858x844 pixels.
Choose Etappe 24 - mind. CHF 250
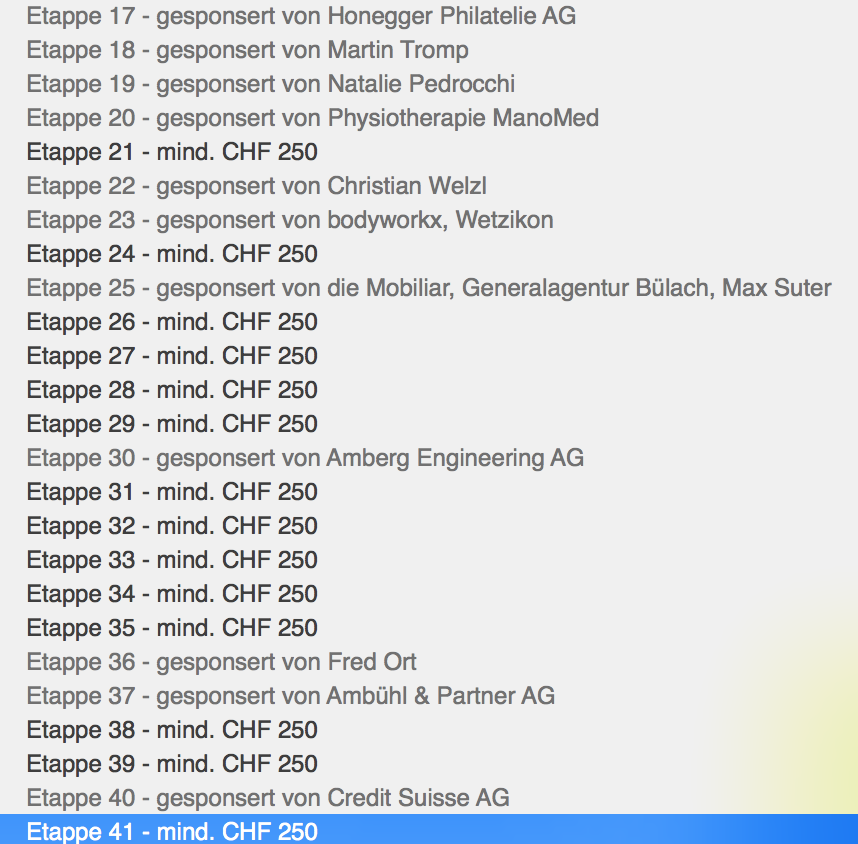(172, 254)
